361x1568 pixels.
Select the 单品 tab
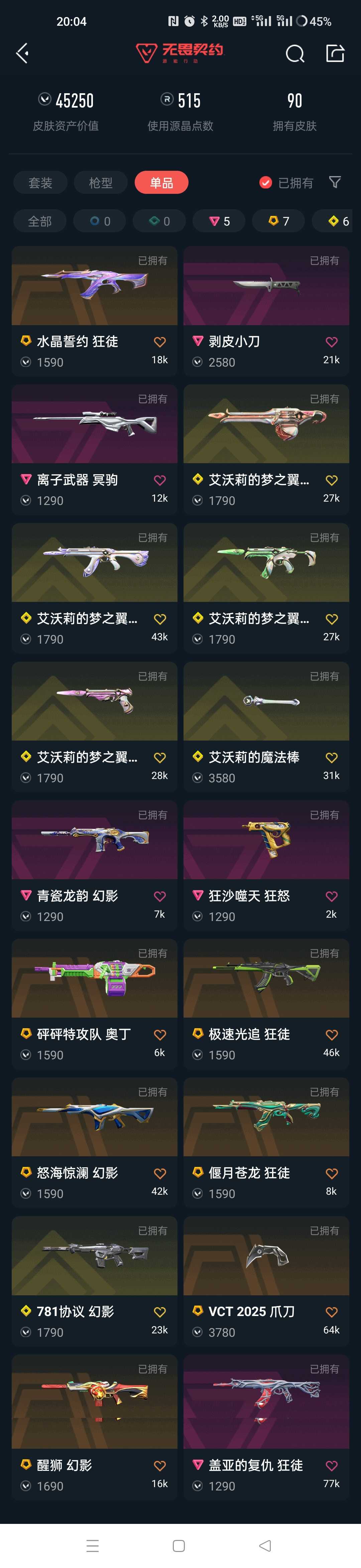(x=161, y=182)
